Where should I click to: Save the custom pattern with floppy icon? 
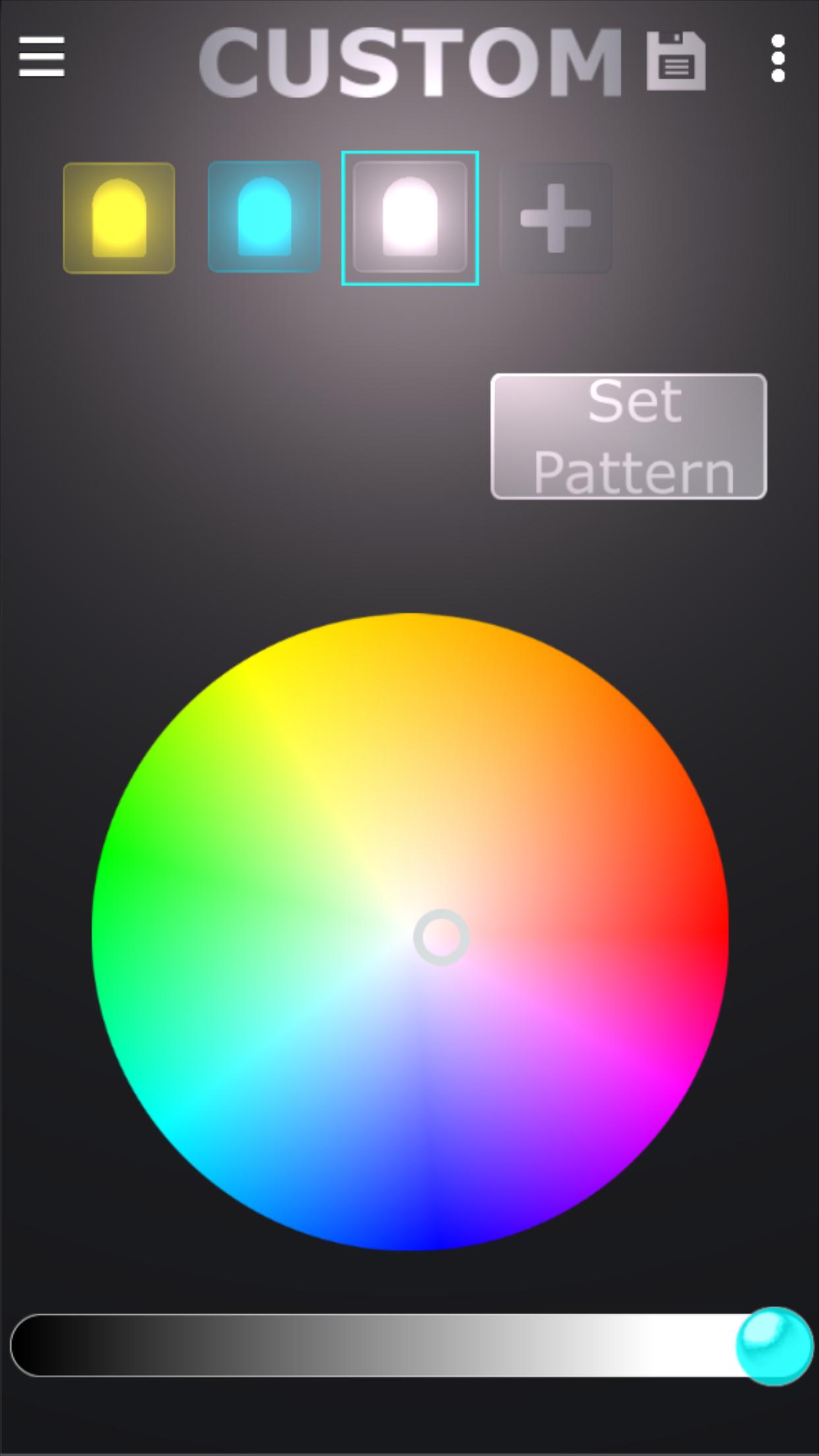(675, 61)
